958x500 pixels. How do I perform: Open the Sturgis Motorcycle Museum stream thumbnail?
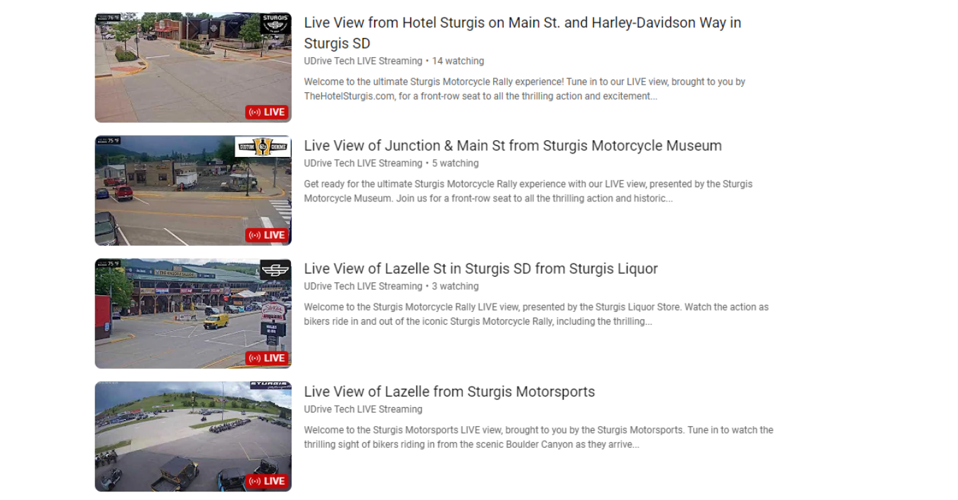[193, 190]
